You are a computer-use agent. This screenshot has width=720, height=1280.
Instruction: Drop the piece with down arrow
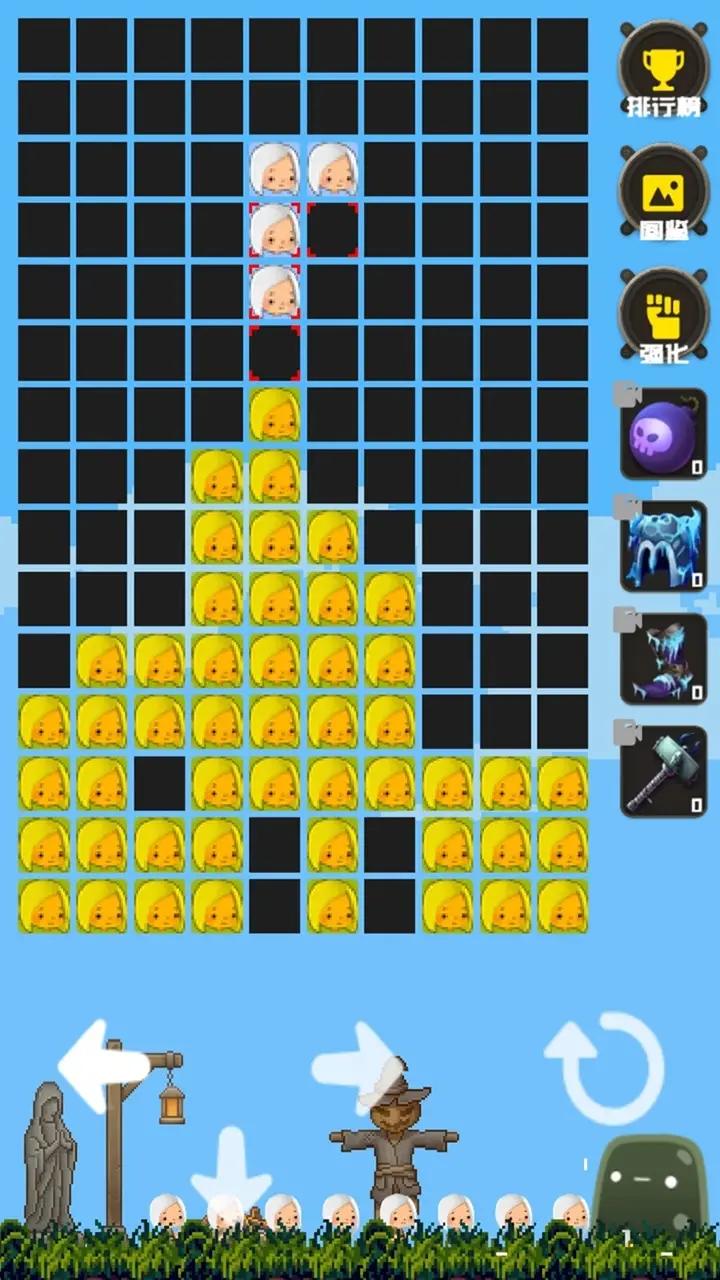[x=230, y=1170]
